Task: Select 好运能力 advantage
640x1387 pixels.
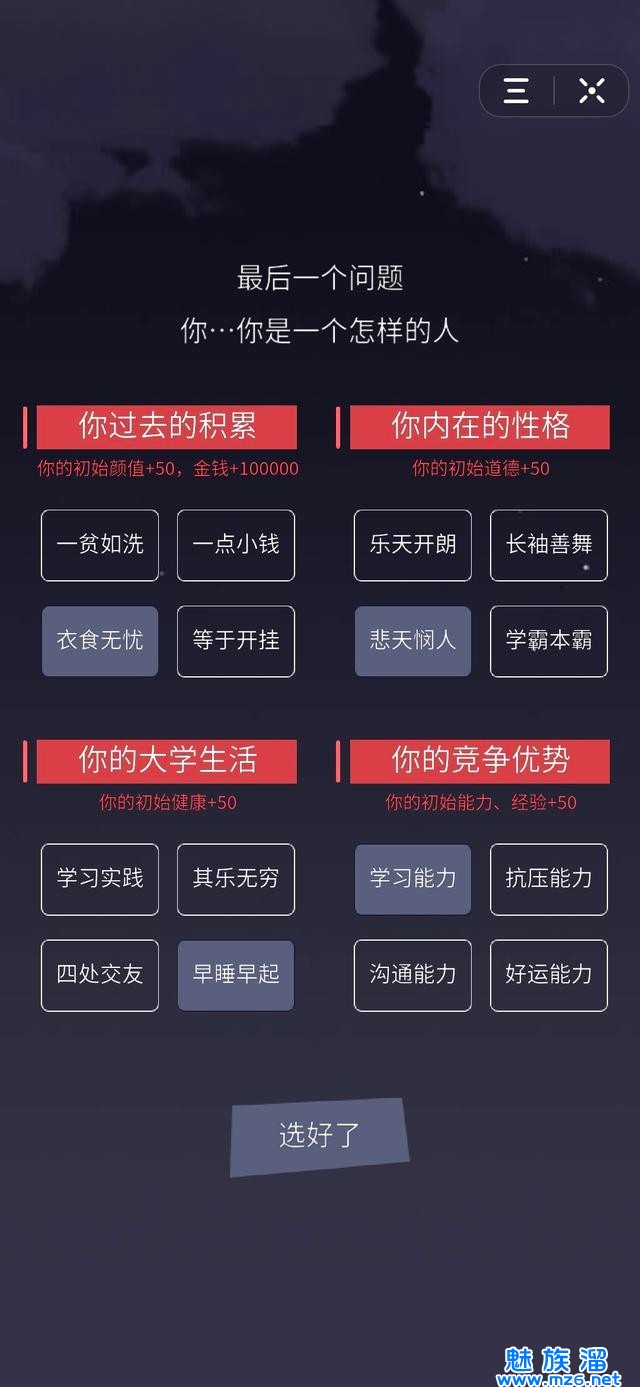Action: click(549, 975)
